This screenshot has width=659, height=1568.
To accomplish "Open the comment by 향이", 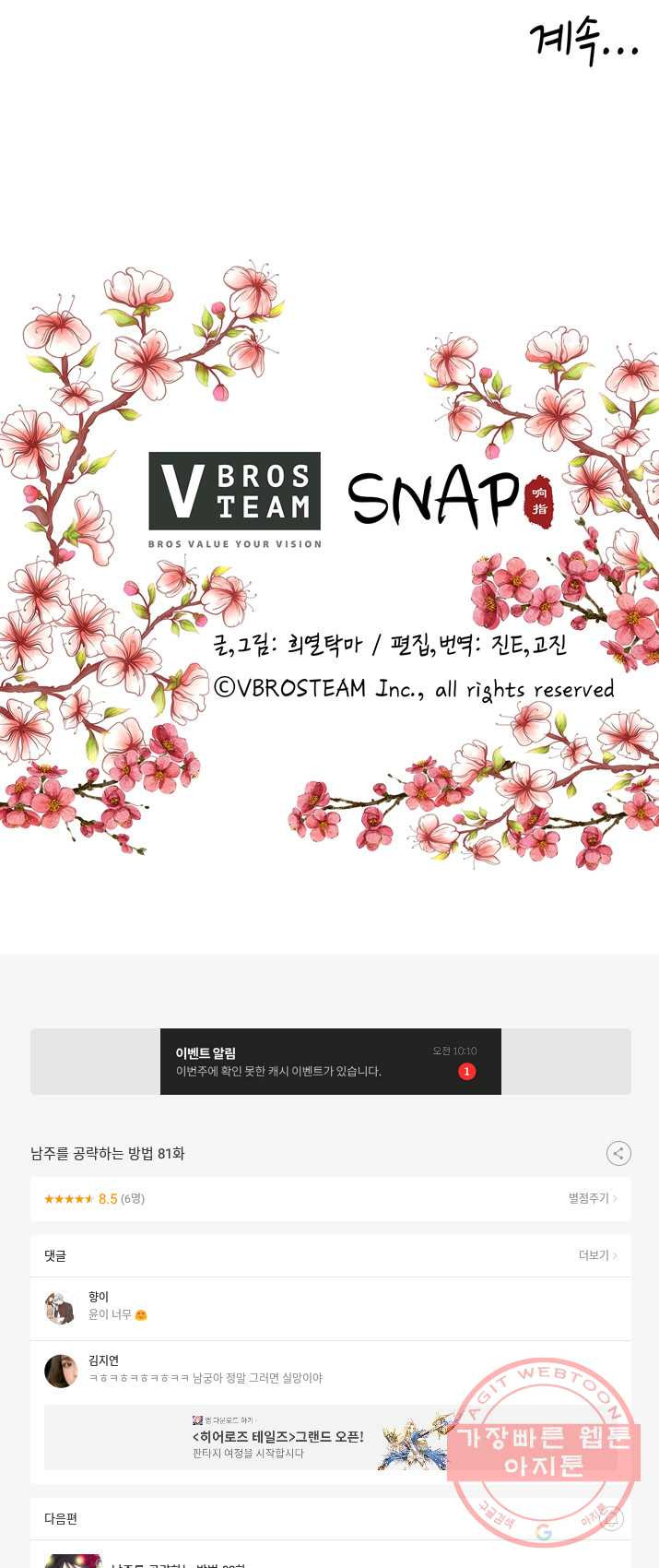I will pyautogui.click(x=330, y=1307).
